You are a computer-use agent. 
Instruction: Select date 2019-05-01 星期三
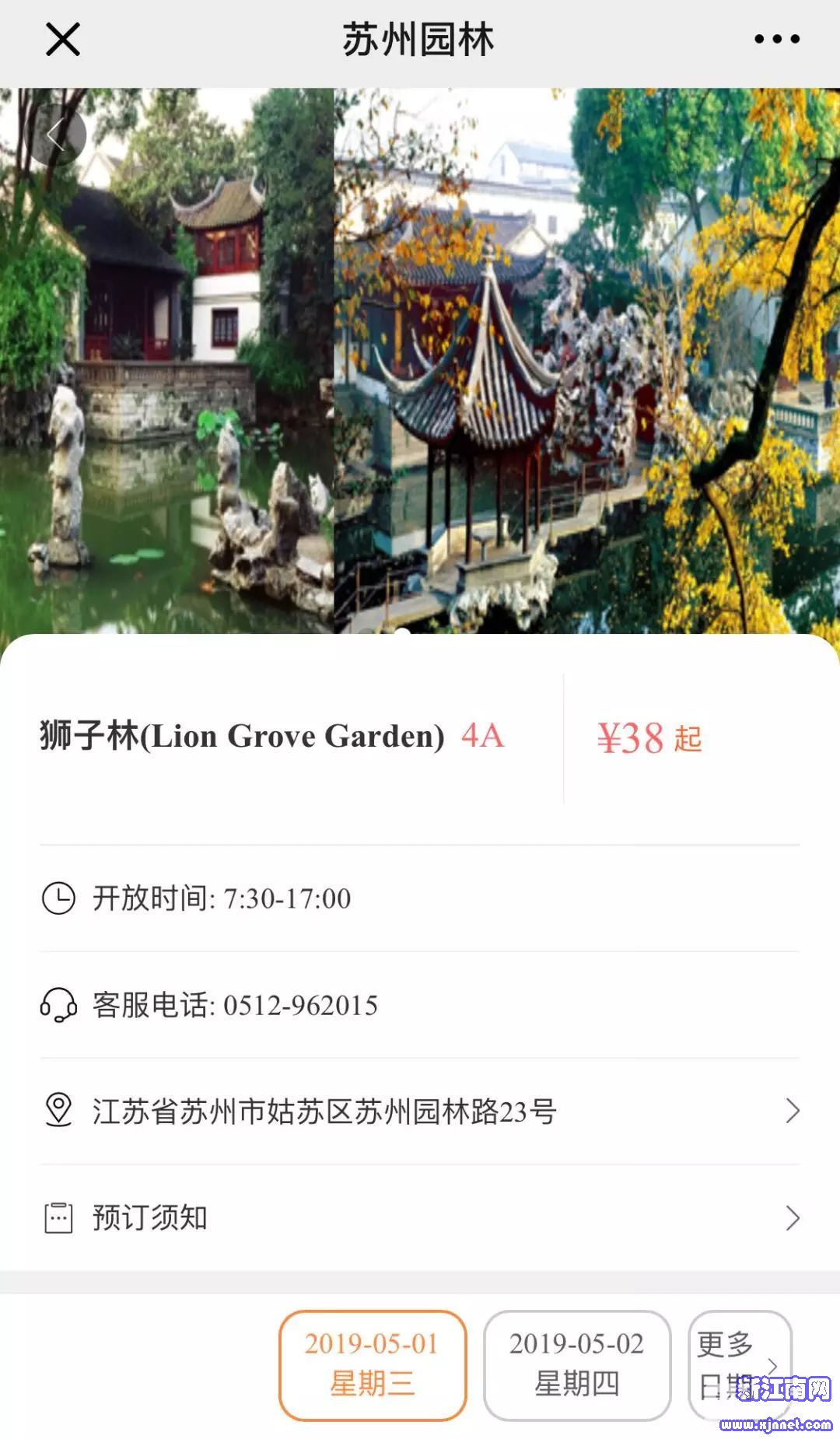(373, 1364)
